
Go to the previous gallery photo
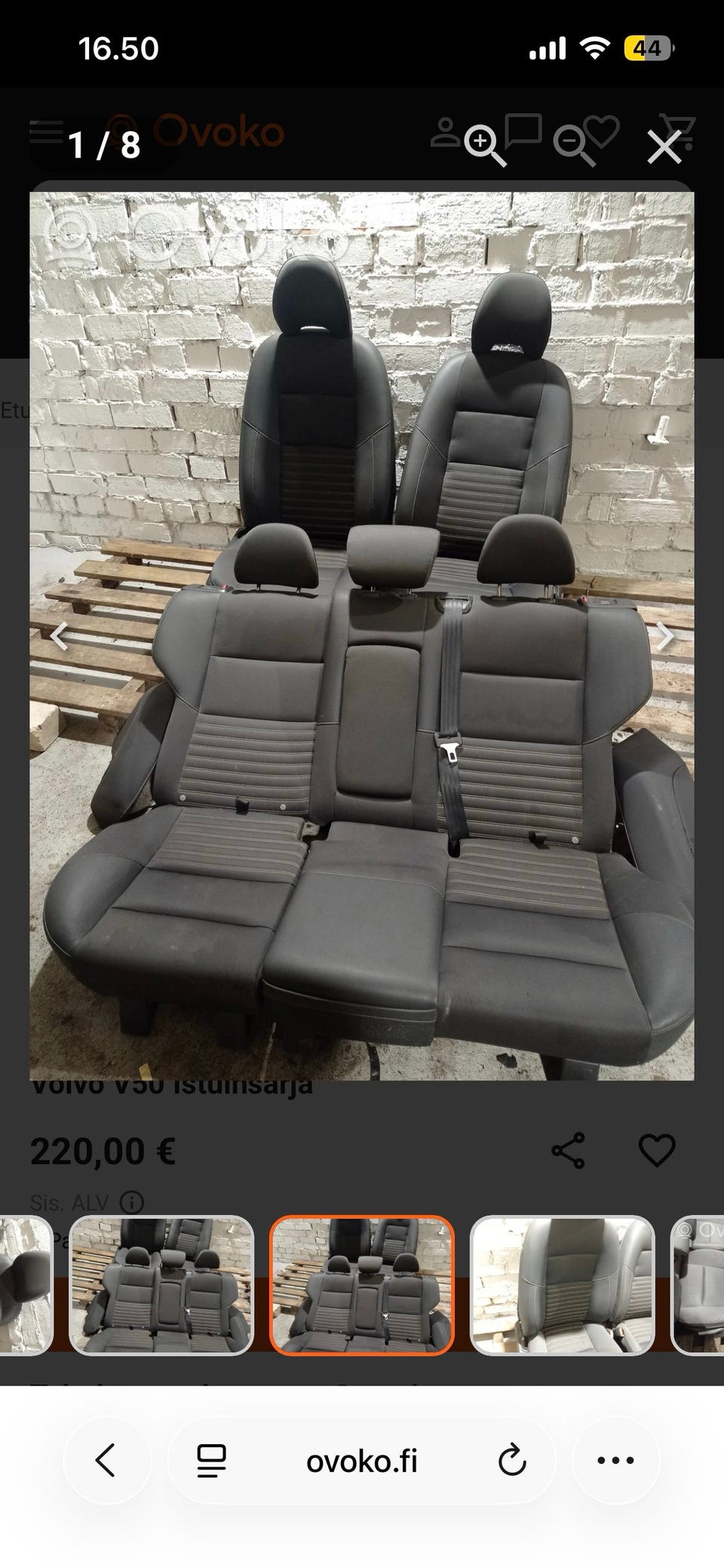click(x=59, y=636)
